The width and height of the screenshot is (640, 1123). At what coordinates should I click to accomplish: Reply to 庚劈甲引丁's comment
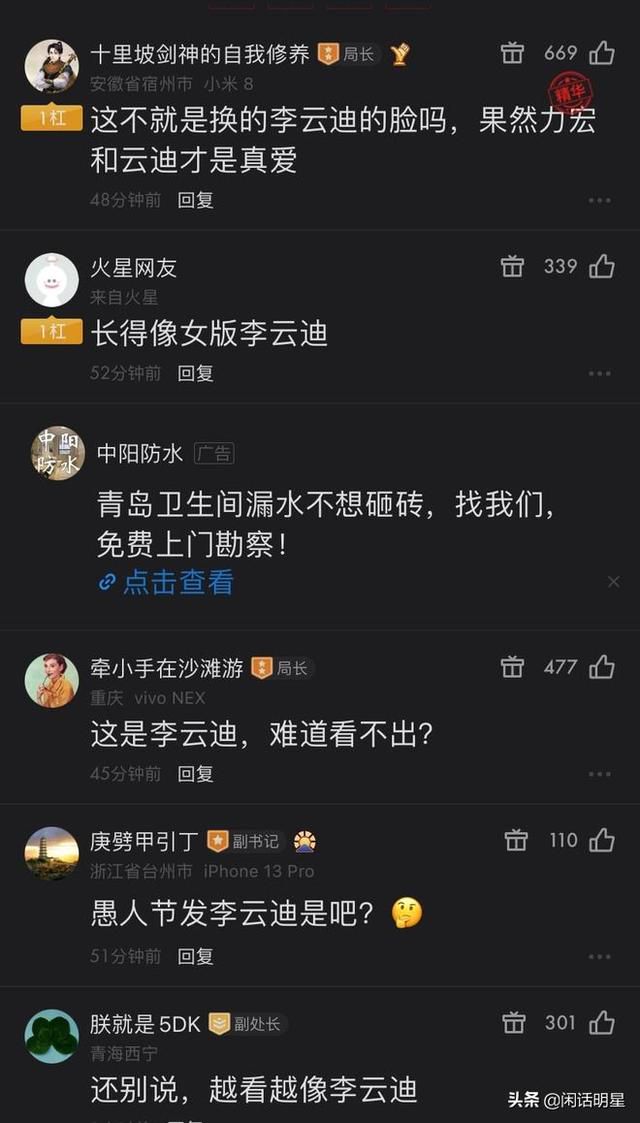coord(196,956)
